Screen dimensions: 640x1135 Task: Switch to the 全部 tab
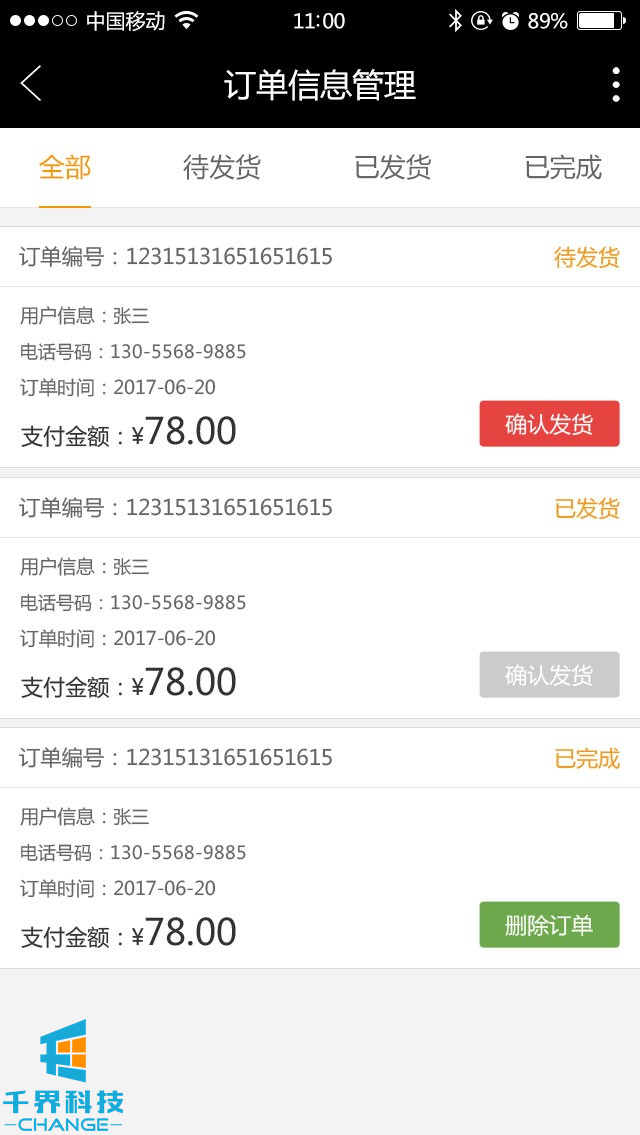pos(65,168)
